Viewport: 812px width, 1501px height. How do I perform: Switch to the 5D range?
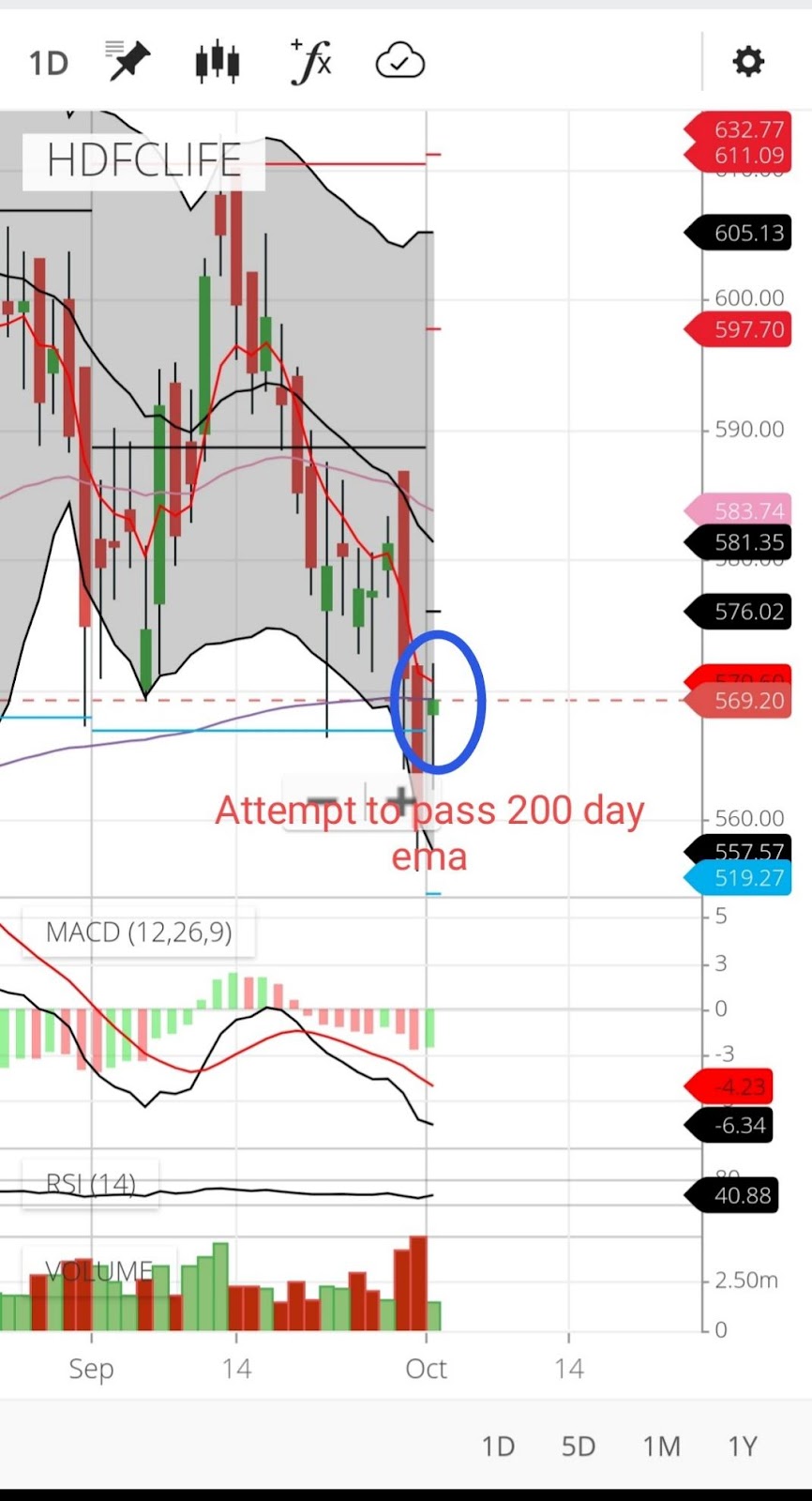coord(579,1446)
